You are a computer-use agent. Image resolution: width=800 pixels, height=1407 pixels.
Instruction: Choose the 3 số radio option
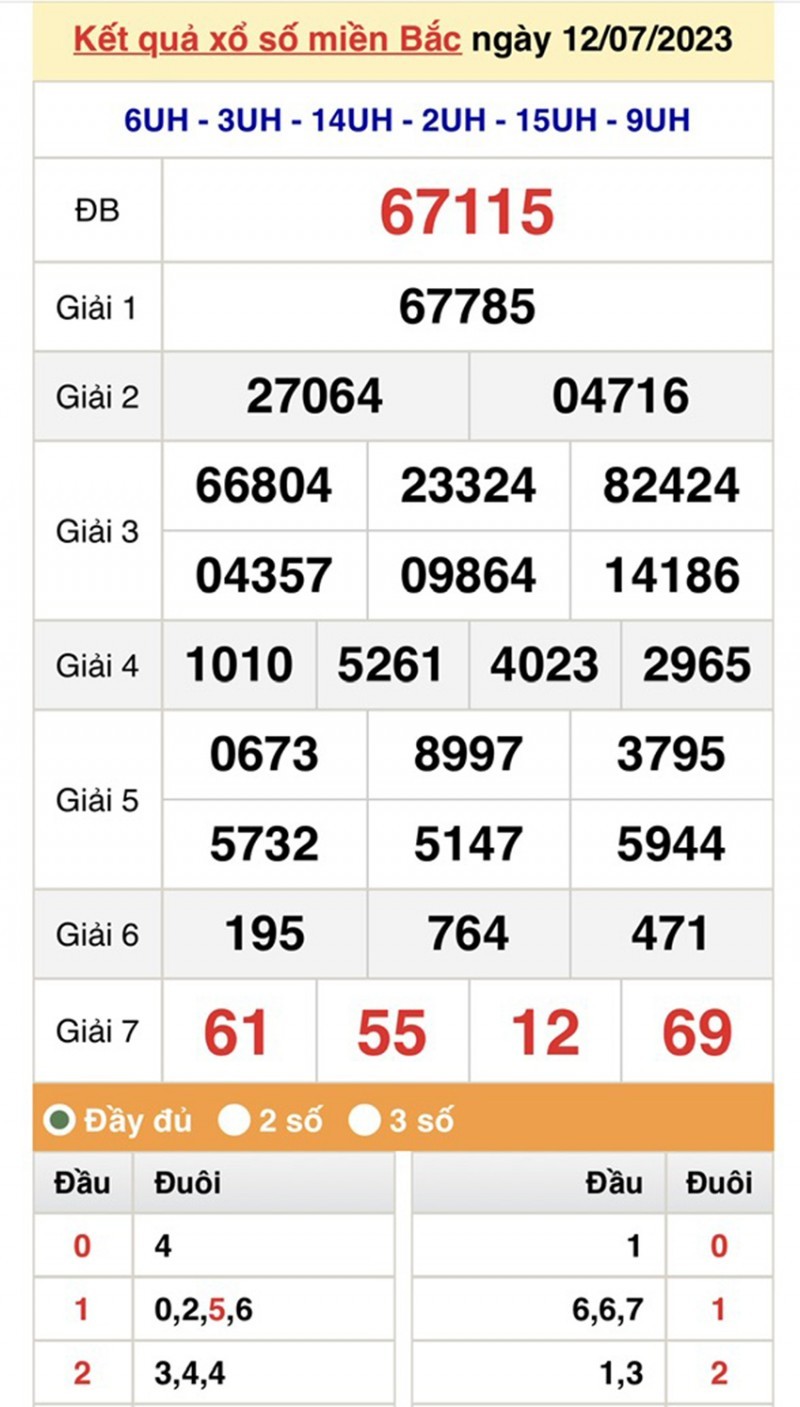tap(365, 1120)
